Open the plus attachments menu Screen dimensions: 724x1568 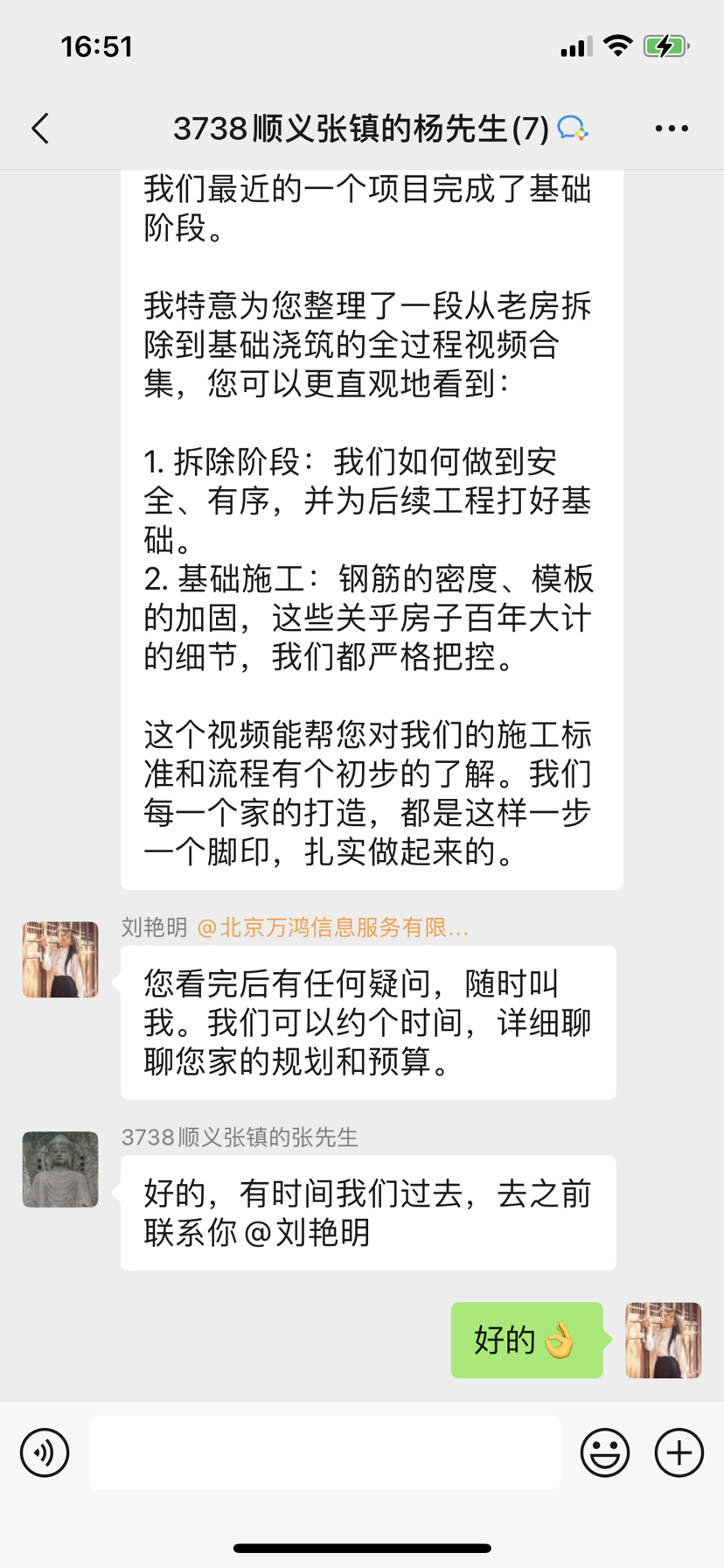679,1452
